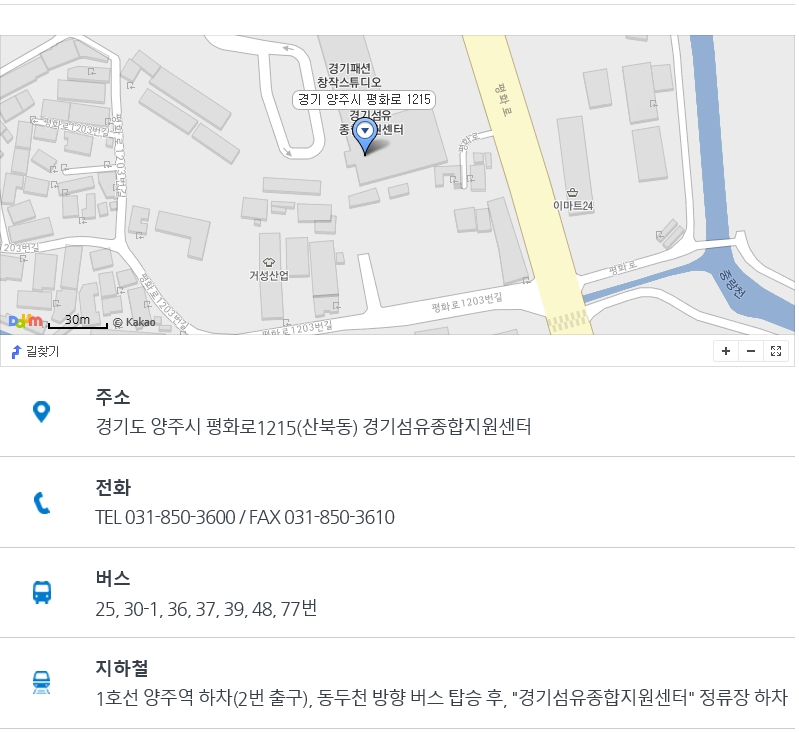This screenshot has width=799, height=732.
Task: Open the Daum logo link on the map
Action: tap(25, 321)
